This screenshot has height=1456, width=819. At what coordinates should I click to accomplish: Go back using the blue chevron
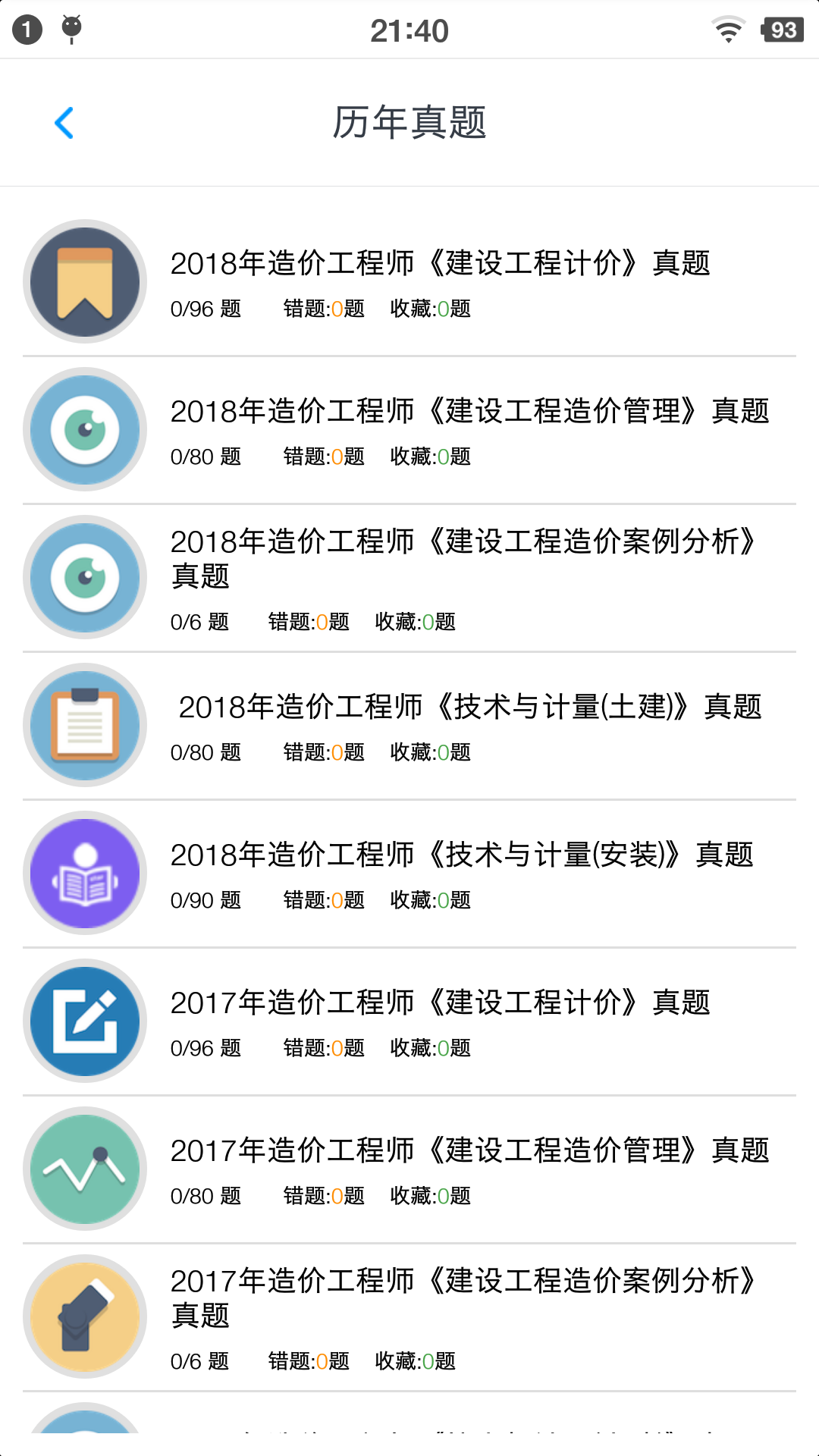click(x=65, y=122)
